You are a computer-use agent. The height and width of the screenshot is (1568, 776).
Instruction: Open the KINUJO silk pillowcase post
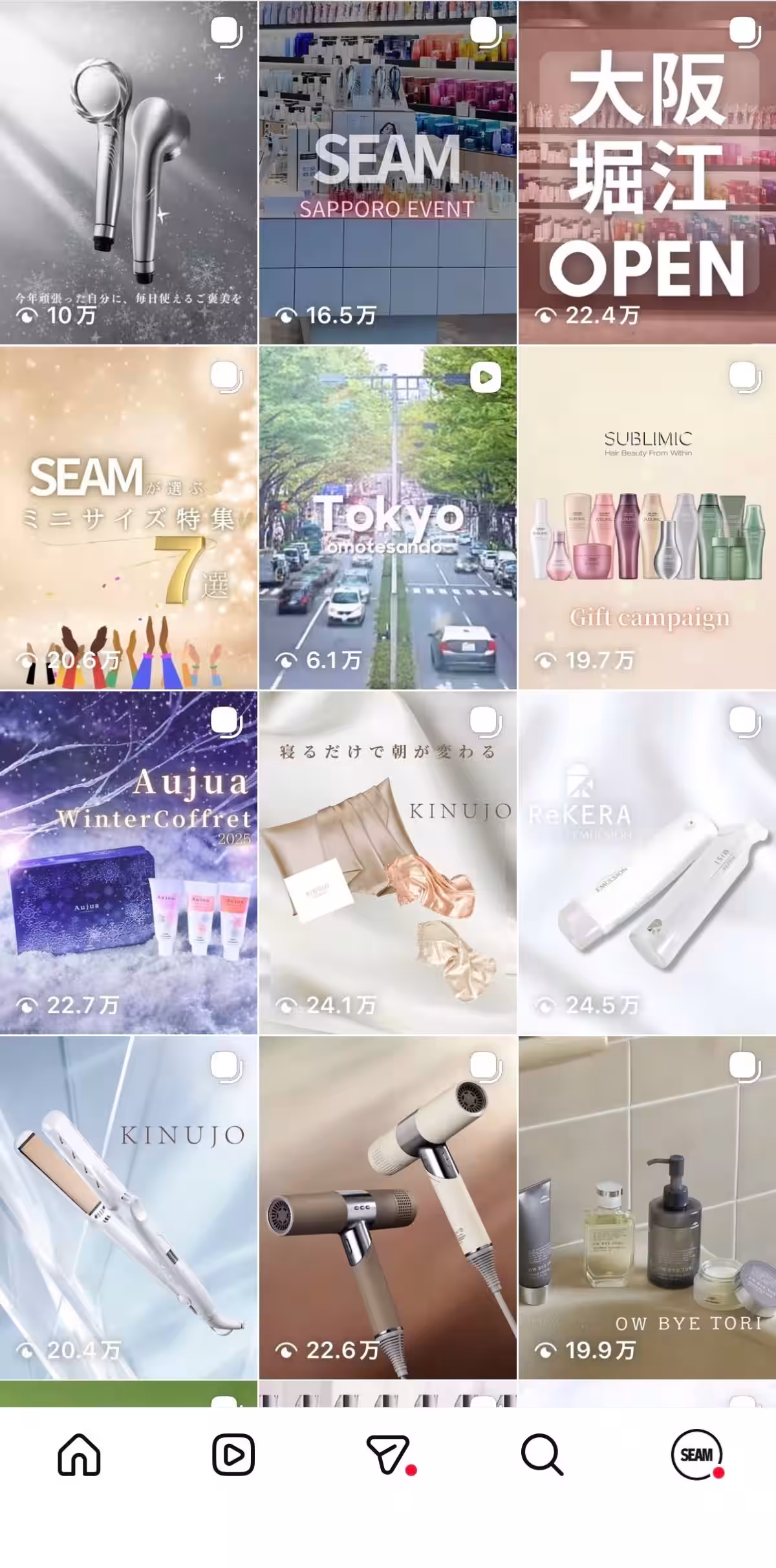click(x=388, y=862)
